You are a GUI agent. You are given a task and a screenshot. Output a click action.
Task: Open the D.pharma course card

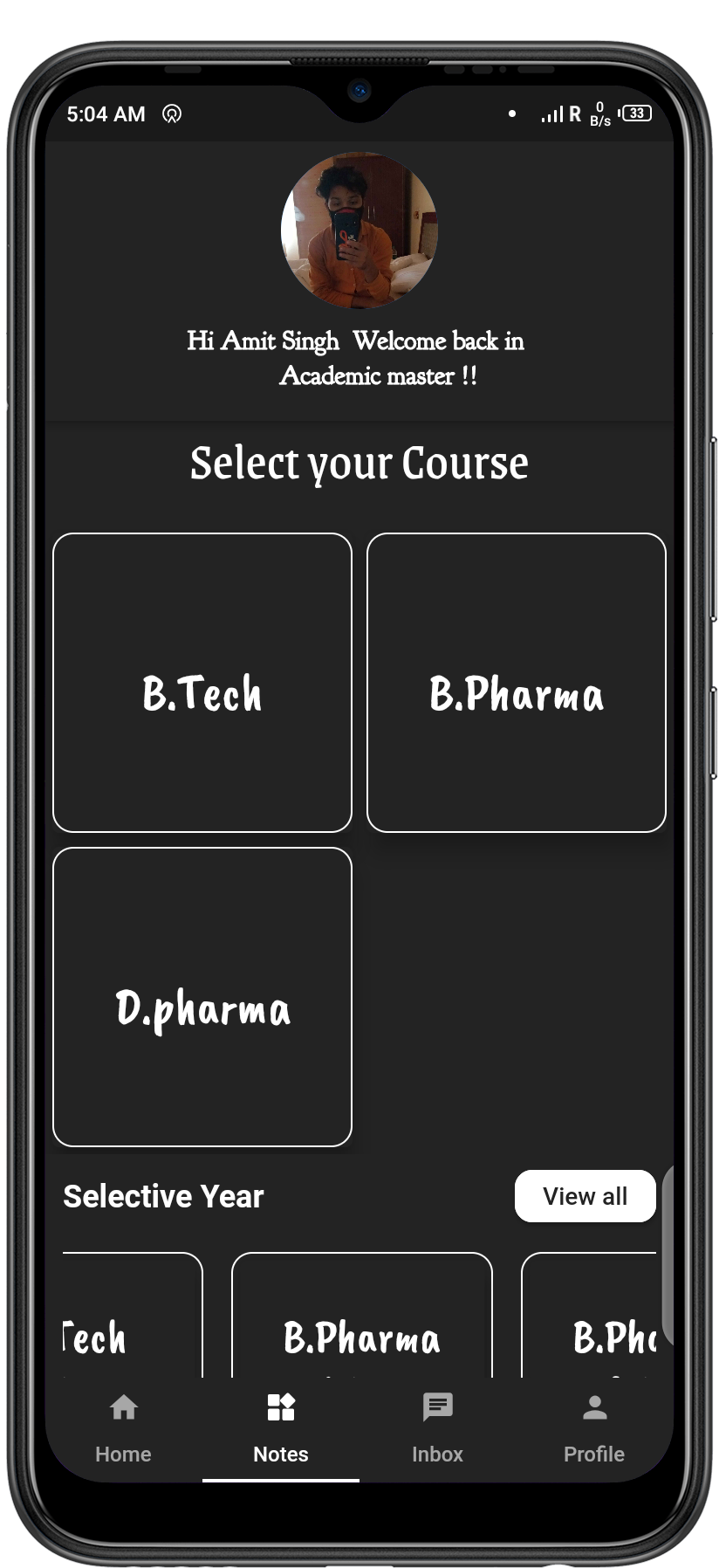click(x=202, y=997)
